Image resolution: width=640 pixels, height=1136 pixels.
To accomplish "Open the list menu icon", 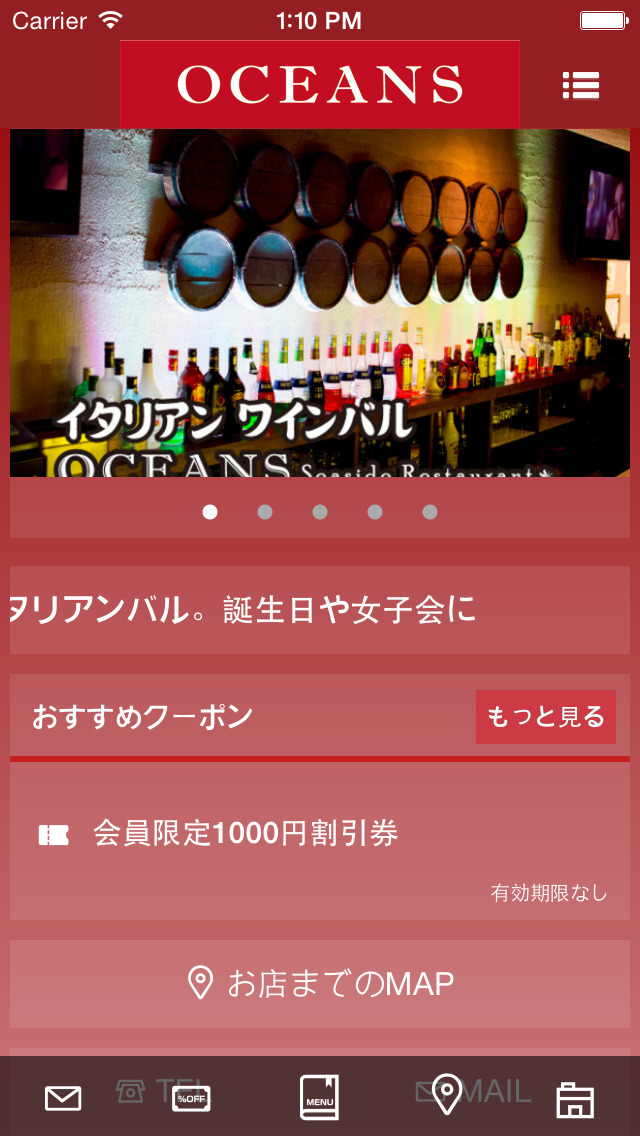I will [580, 86].
